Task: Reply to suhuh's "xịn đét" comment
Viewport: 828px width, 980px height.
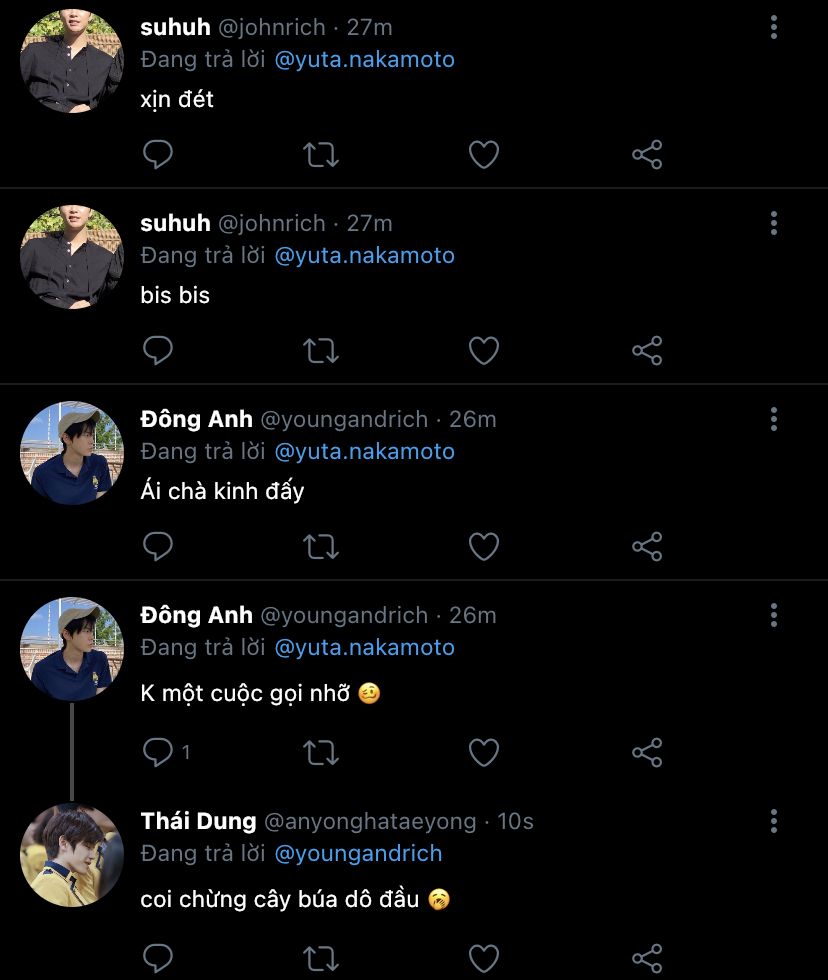Action: coord(158,155)
